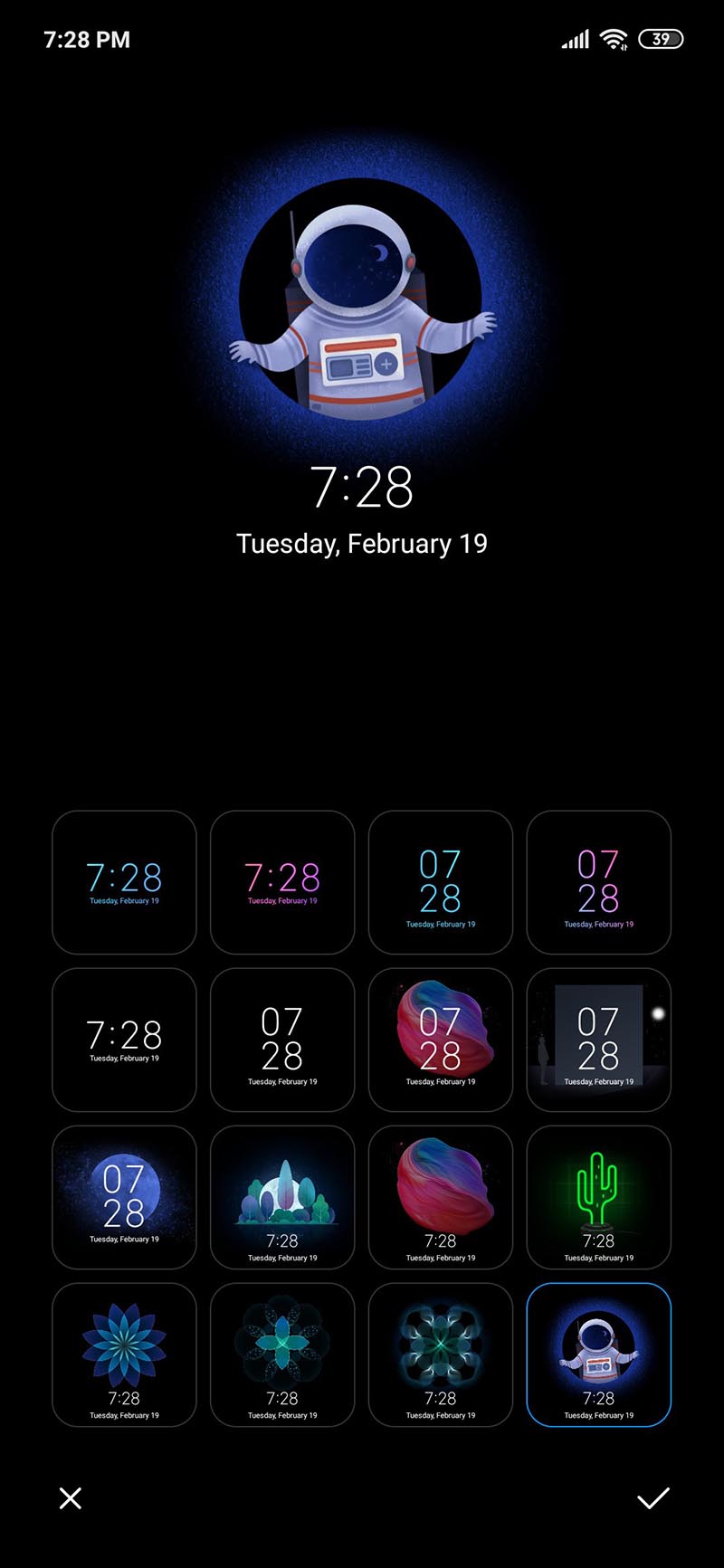Choose the white single-line 7:28 clock
724x1568 pixels.
[x=124, y=1040]
